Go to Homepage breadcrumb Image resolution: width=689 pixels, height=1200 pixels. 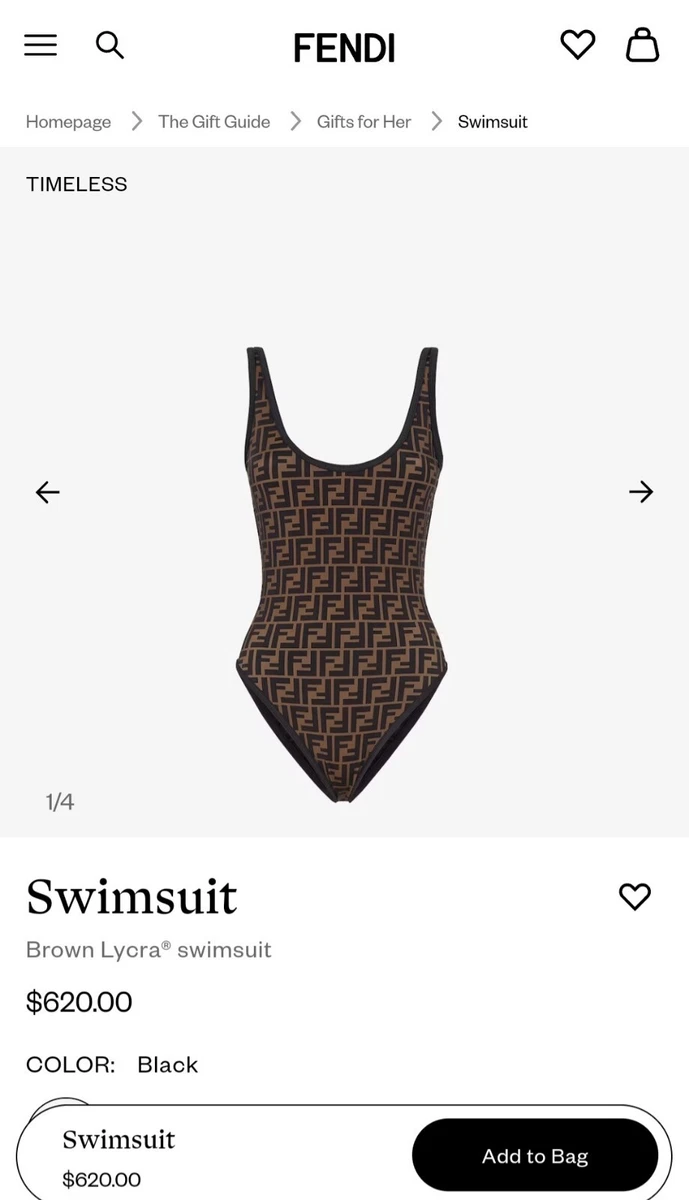coord(68,121)
